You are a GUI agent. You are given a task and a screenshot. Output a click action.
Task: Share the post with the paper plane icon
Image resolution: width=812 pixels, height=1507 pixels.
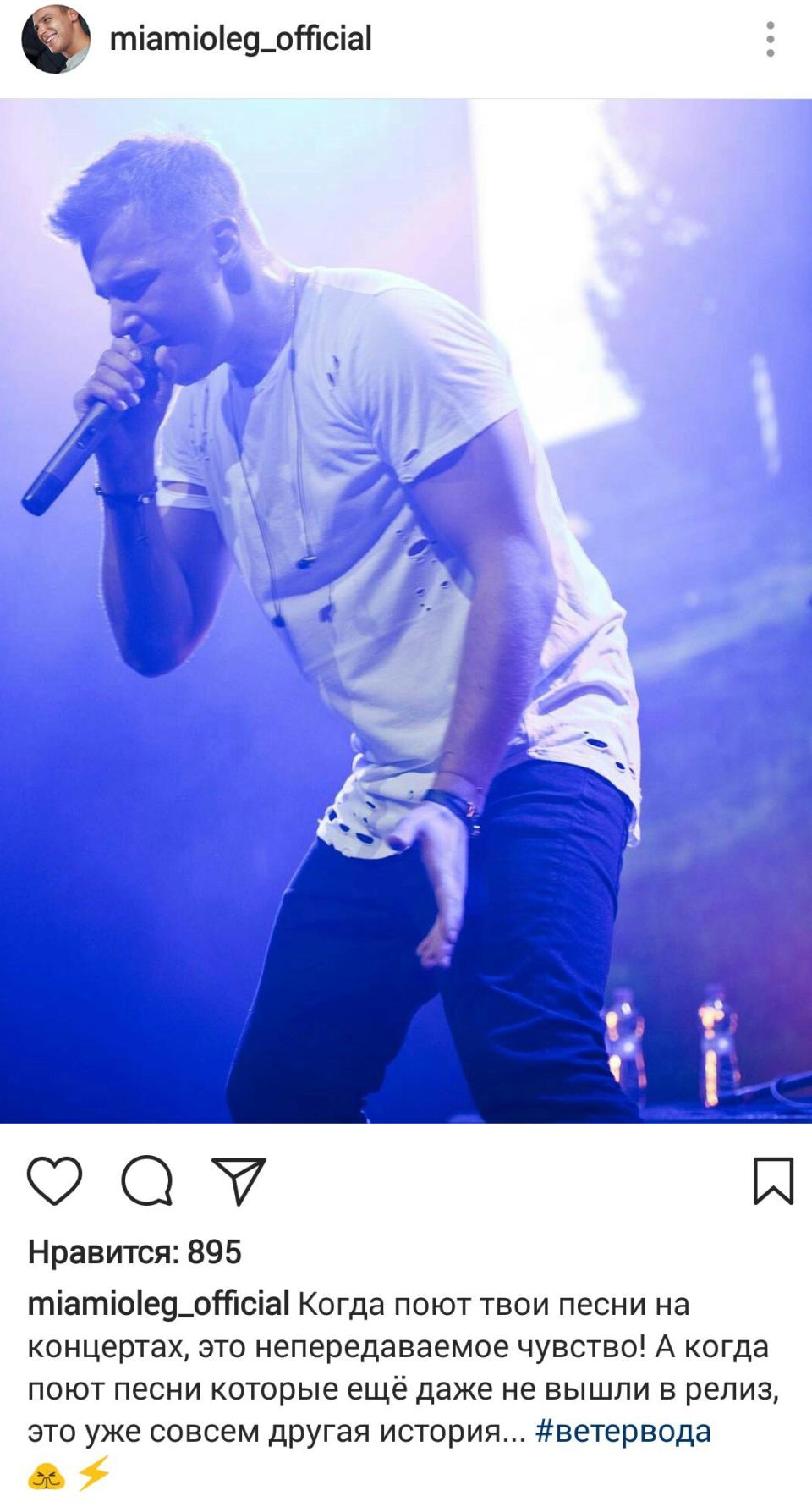point(239,1180)
